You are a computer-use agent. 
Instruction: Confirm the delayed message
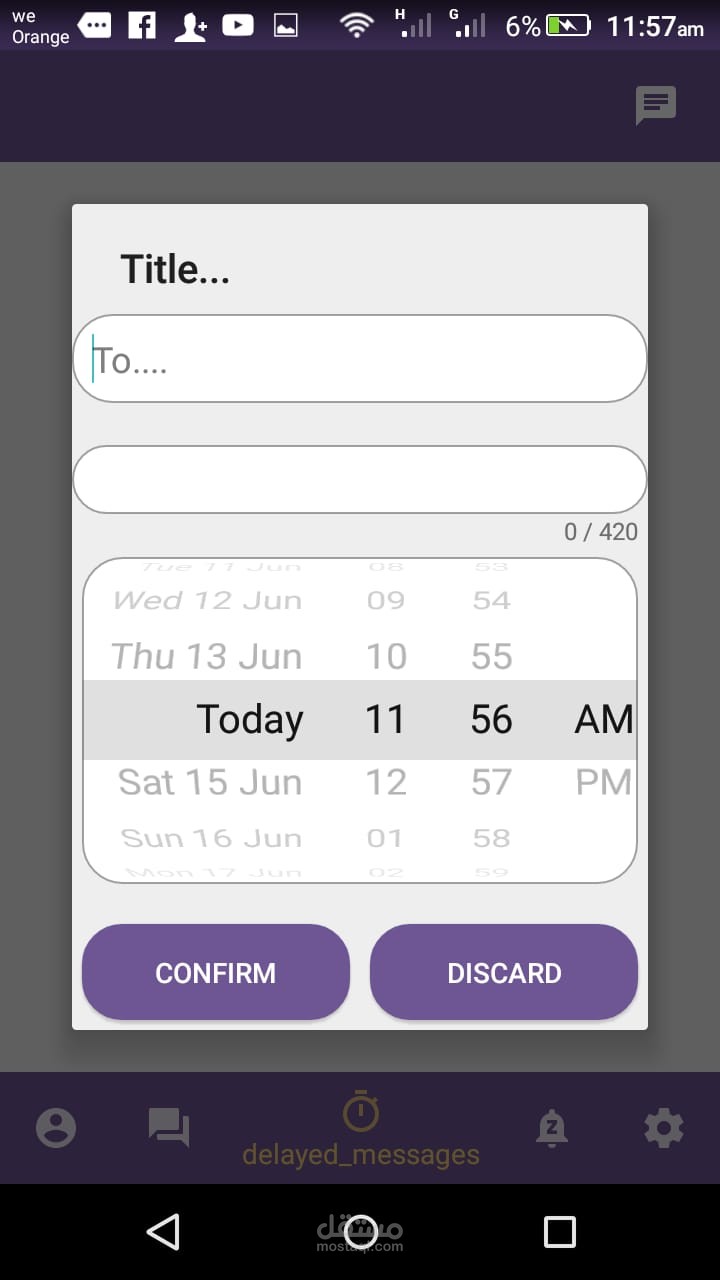216,972
